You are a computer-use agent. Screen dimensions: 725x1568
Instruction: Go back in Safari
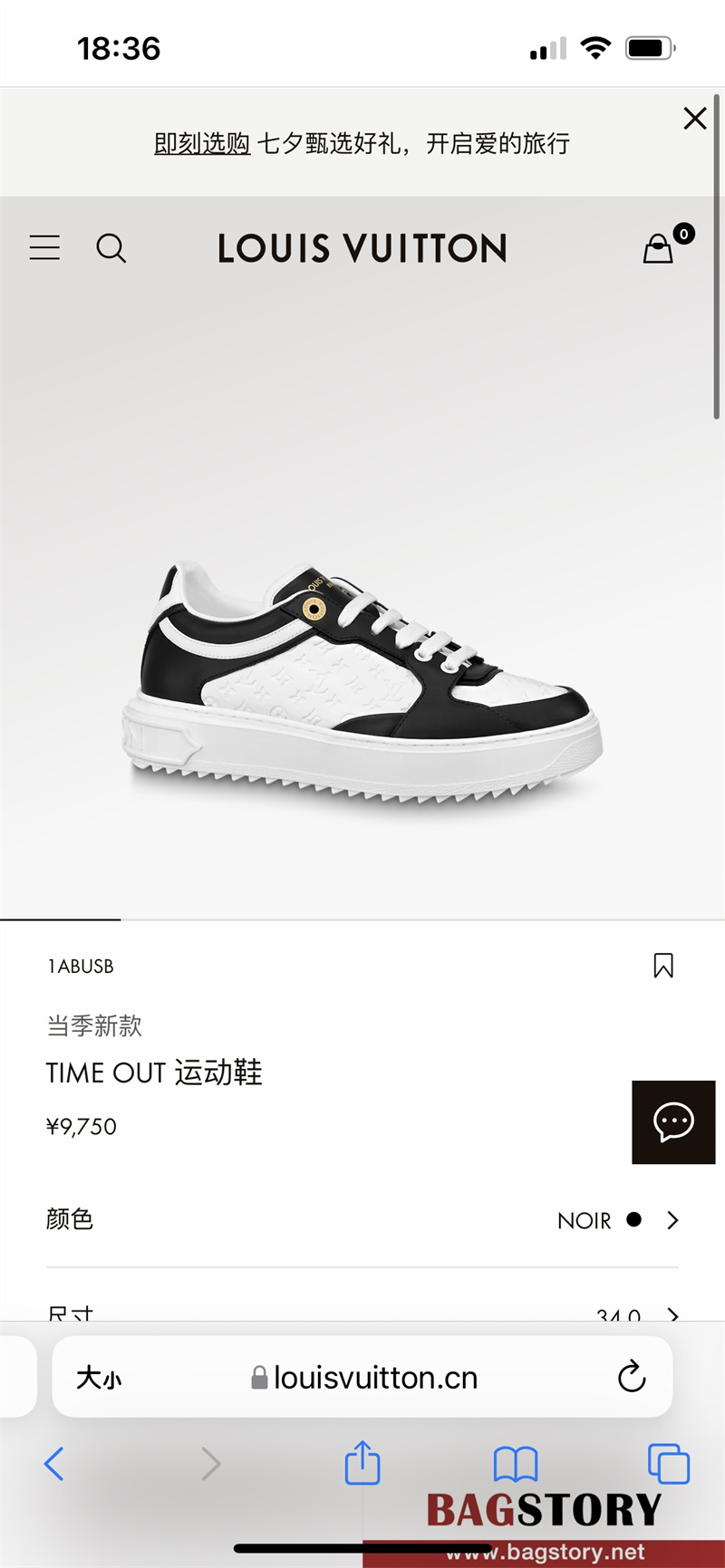coord(54,1463)
